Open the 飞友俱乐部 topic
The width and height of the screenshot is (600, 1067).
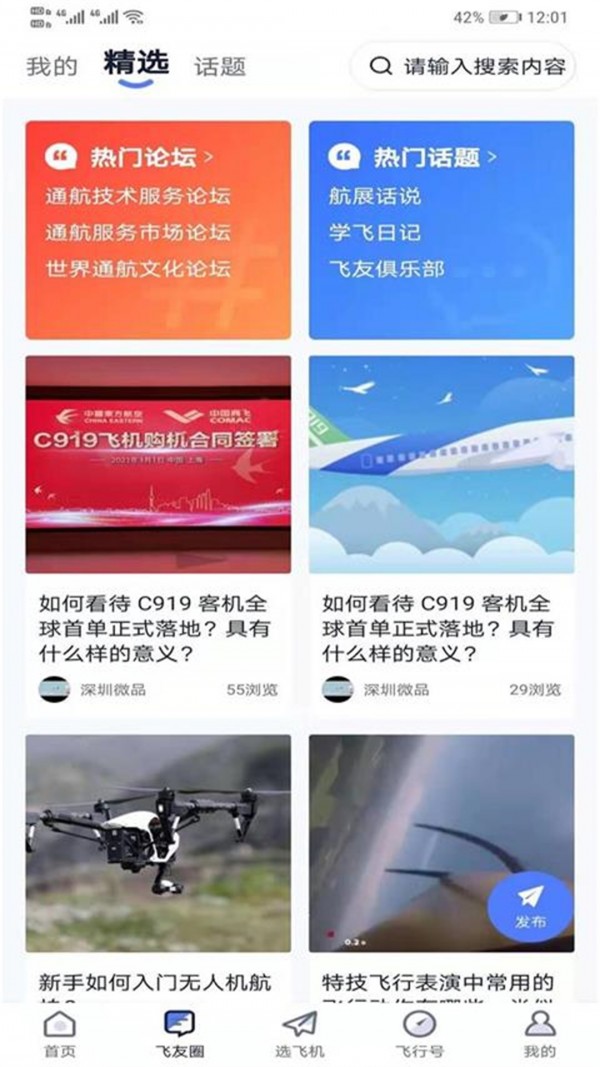[x=386, y=268]
